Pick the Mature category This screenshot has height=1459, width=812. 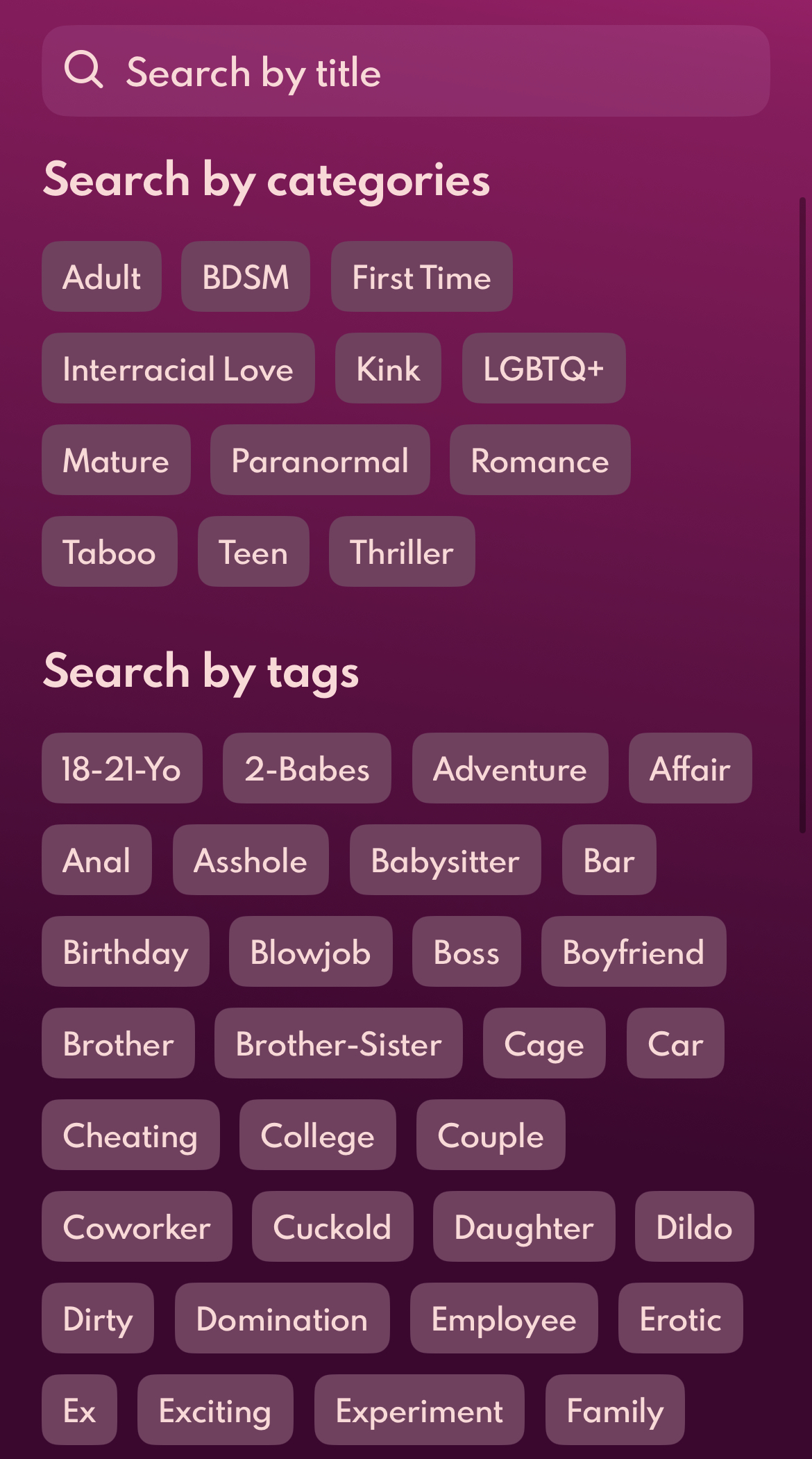(117, 460)
